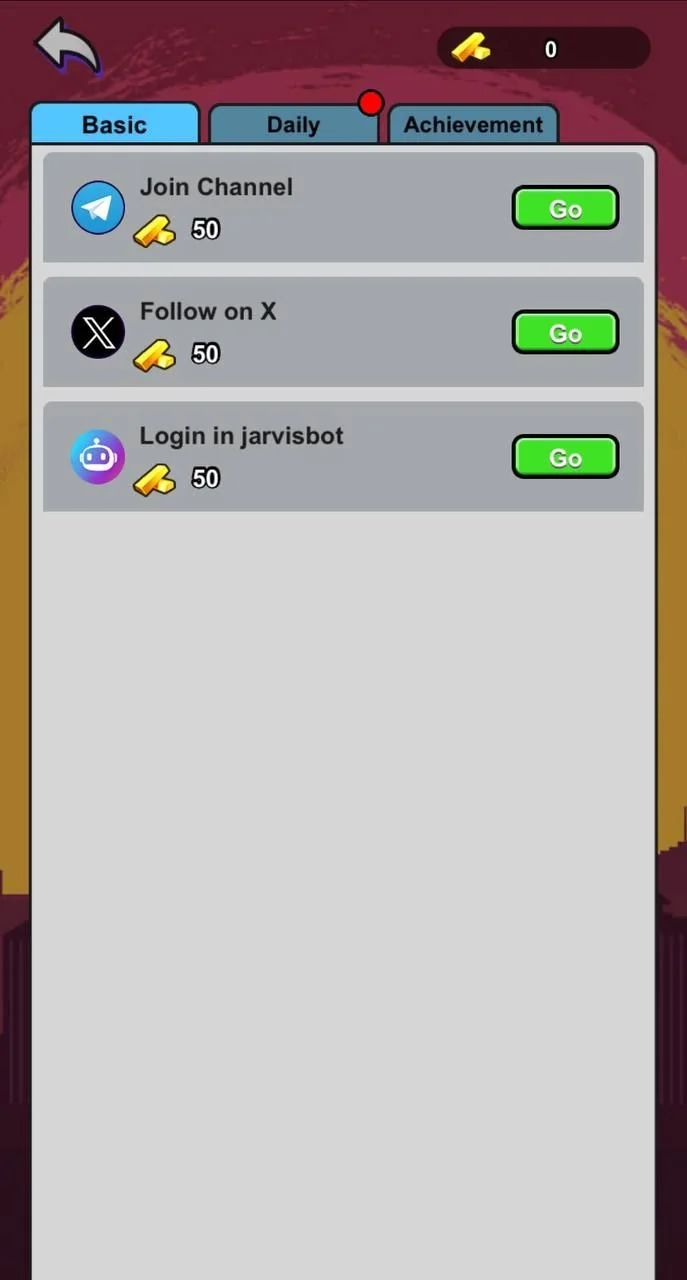This screenshot has height=1280, width=687.
Task: Go back with the arrow icon
Action: click(68, 46)
